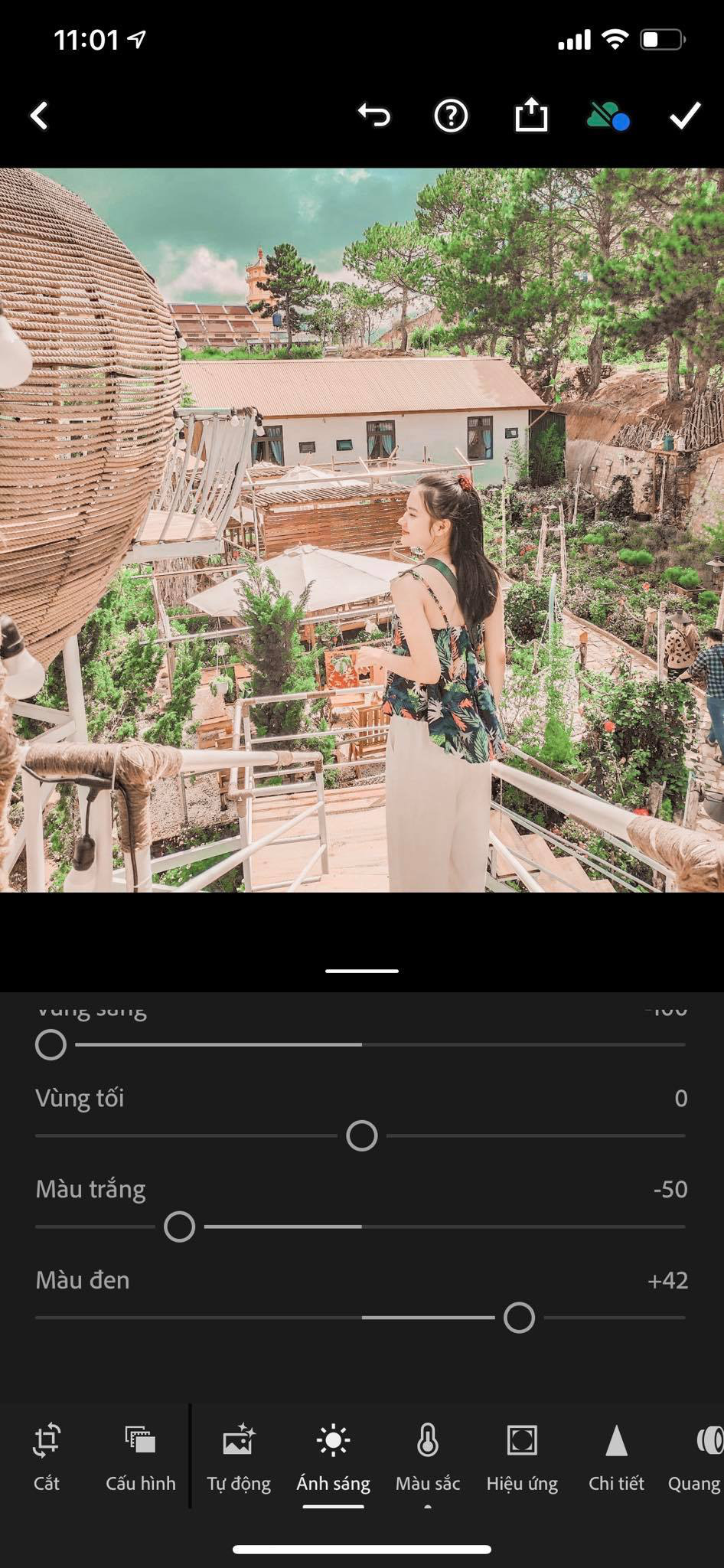Image resolution: width=724 pixels, height=1568 pixels.
Task: Tap the panel drag handle bar
Action: pos(362,971)
